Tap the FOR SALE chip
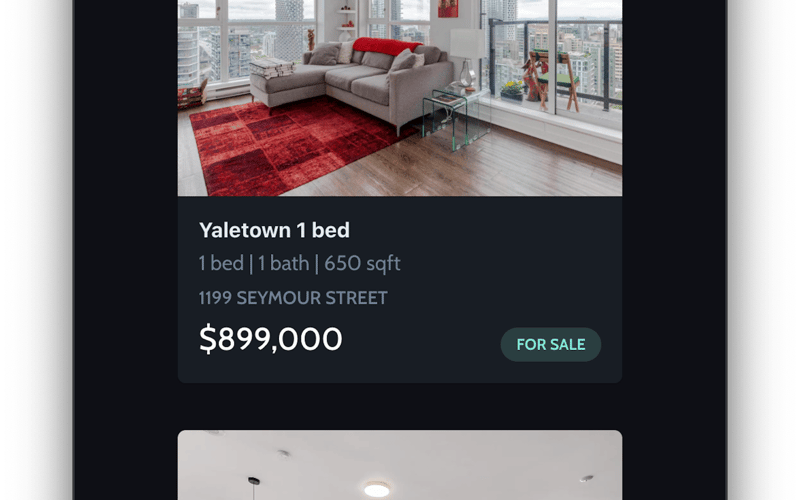 (x=550, y=344)
